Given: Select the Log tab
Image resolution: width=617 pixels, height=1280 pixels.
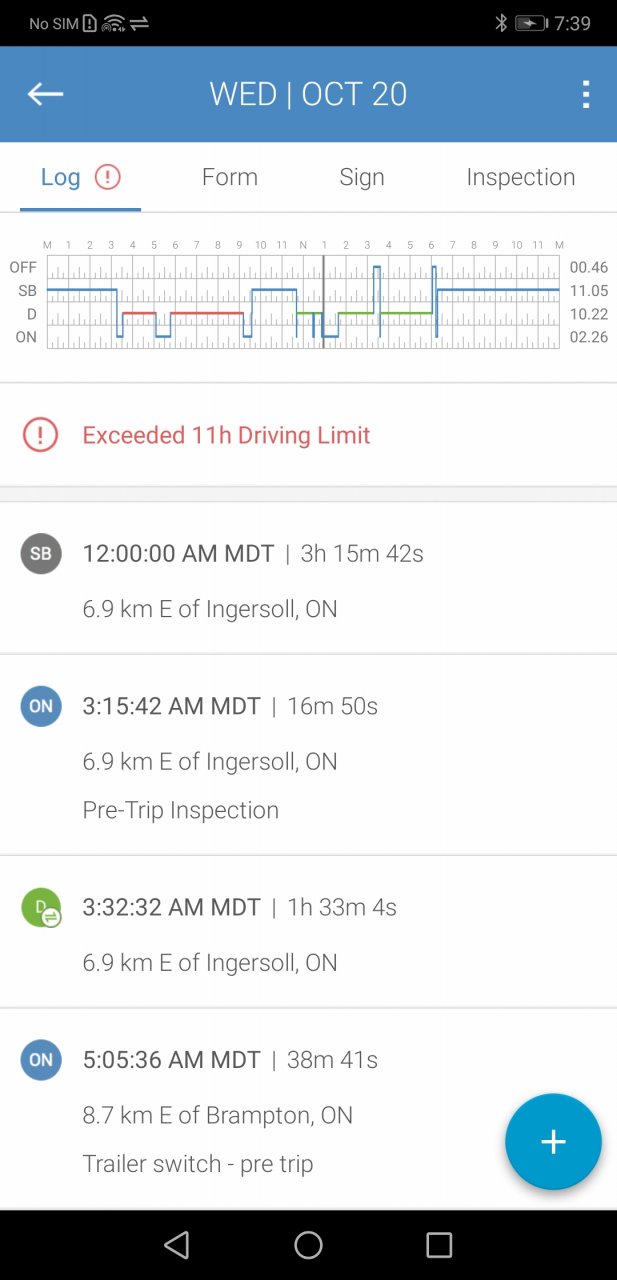Looking at the screenshot, I should click(80, 177).
